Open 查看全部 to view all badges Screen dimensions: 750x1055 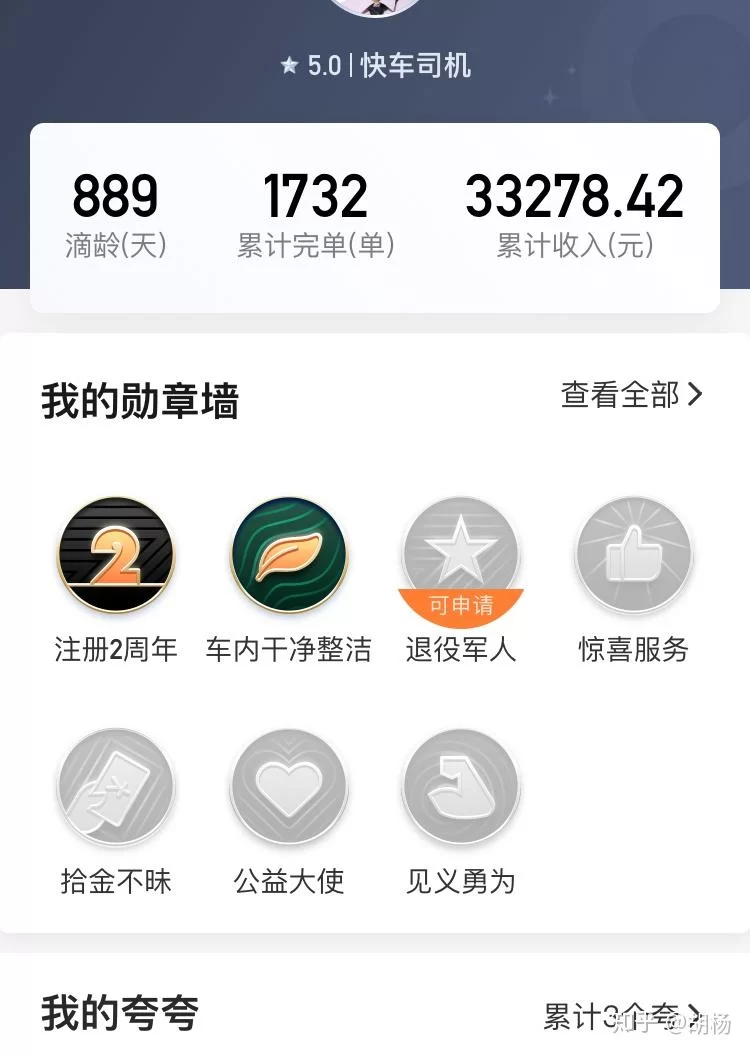tap(631, 395)
